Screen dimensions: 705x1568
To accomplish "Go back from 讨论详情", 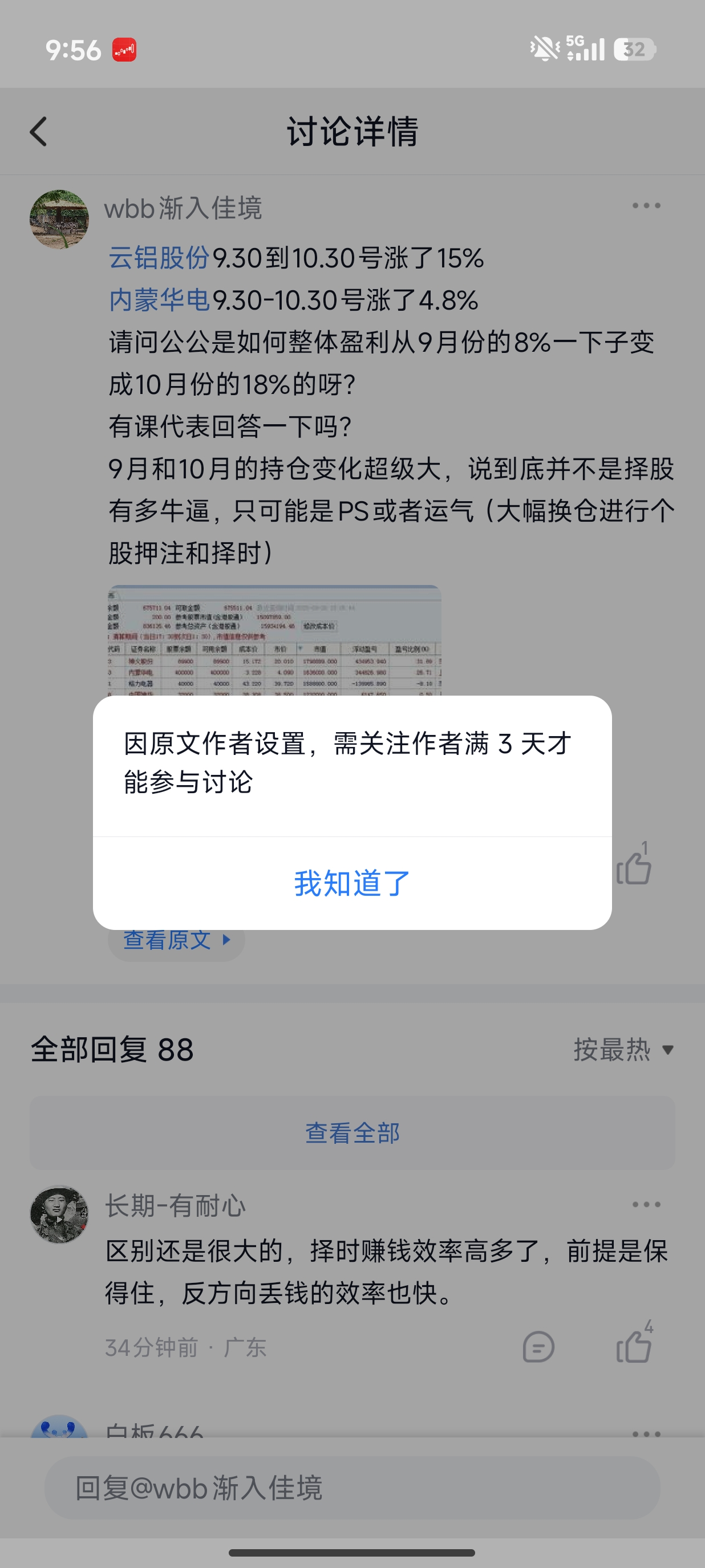I will [x=38, y=132].
